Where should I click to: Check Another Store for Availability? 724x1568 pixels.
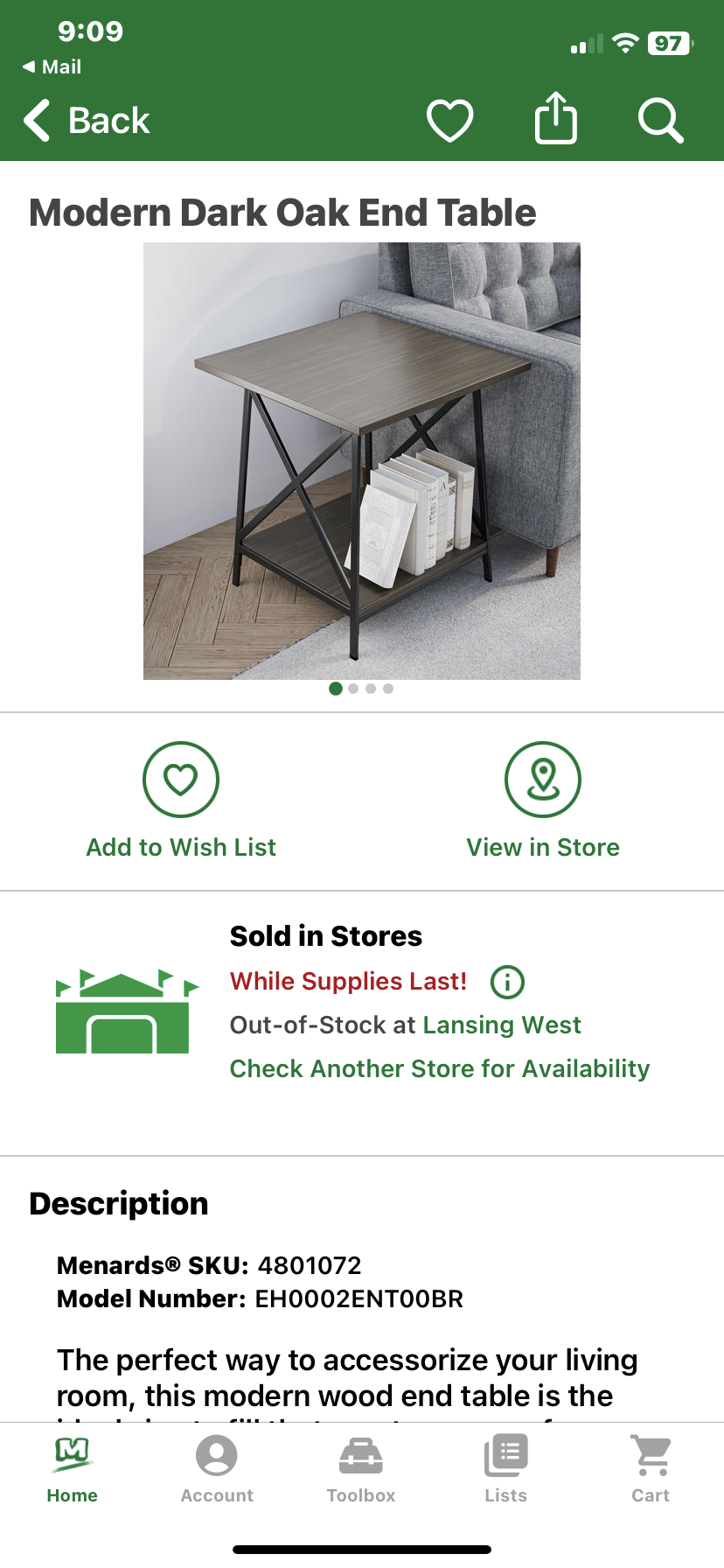440,1068
